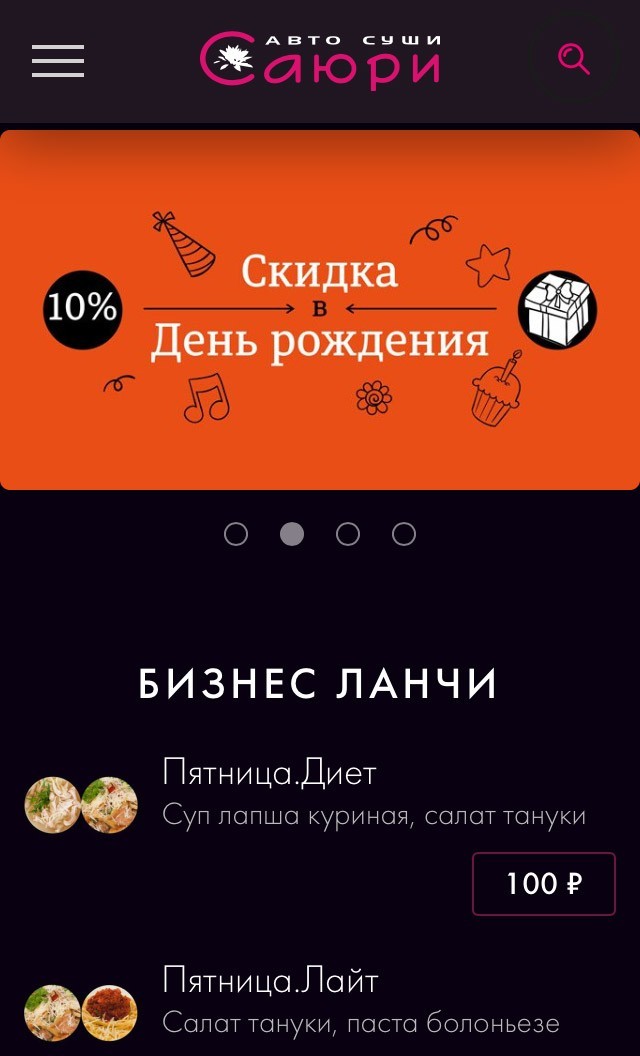Viewport: 640px width, 1056px height.
Task: Select the third carousel dot
Action: coord(348,534)
